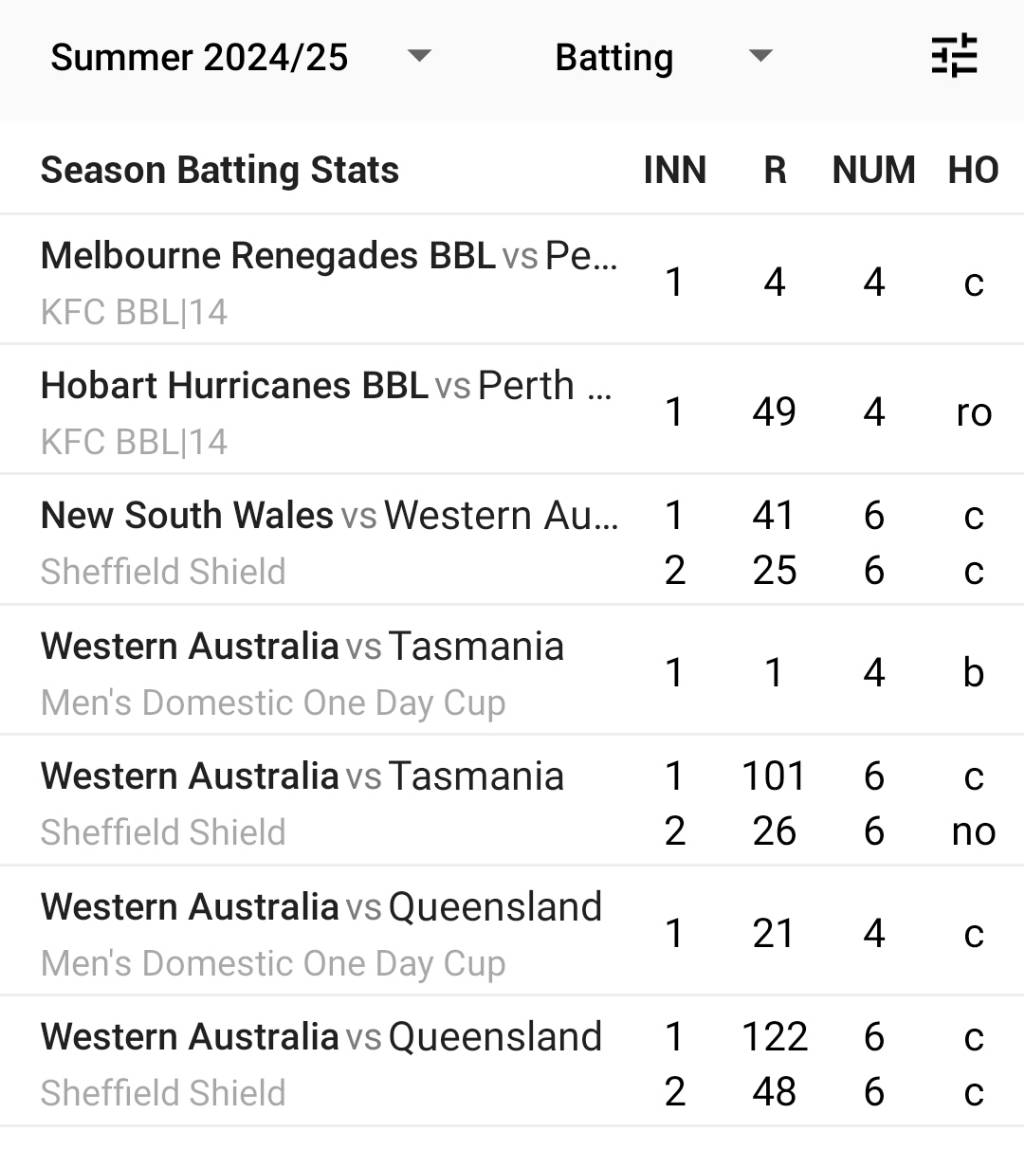Open the Summer 2024/25 season dropdown
This screenshot has height=1149, width=1024.
[x=240, y=57]
